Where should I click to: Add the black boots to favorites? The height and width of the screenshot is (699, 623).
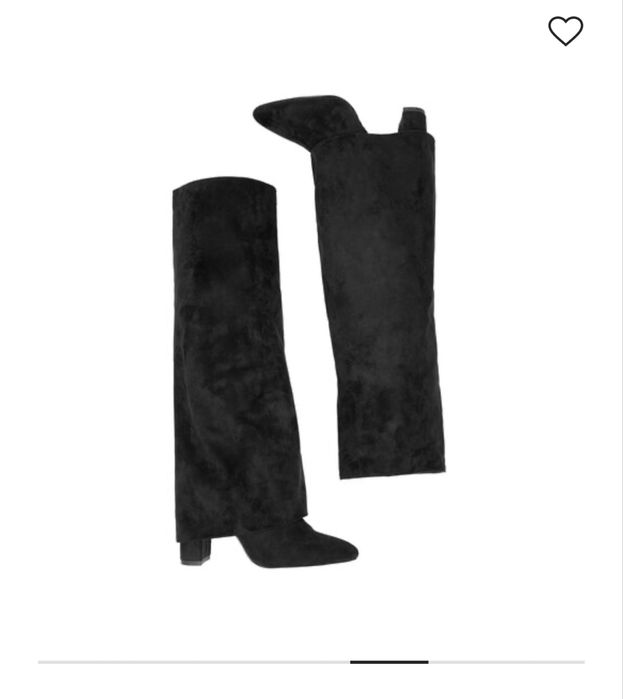click(x=565, y=31)
